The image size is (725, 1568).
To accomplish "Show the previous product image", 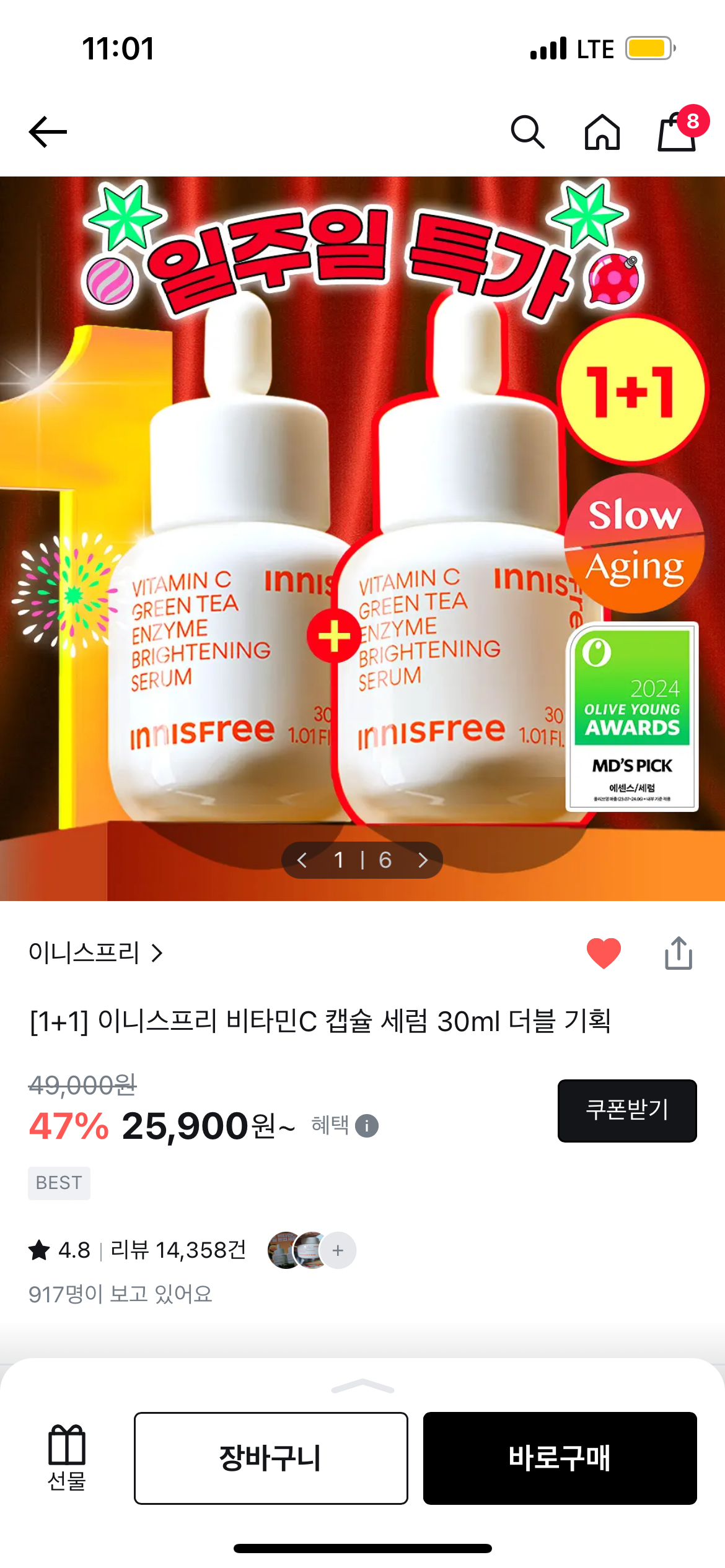I will [x=302, y=860].
